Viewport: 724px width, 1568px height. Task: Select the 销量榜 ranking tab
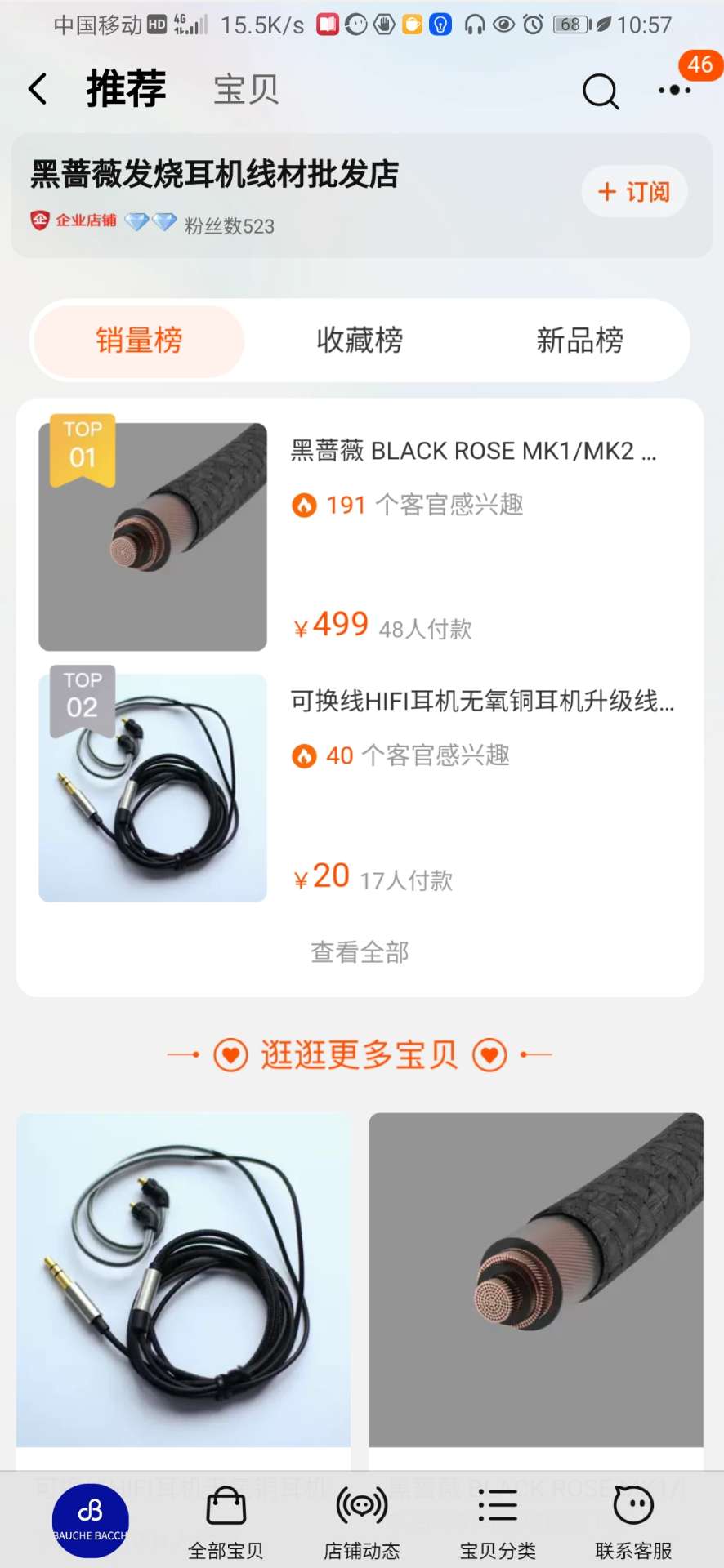coord(139,341)
